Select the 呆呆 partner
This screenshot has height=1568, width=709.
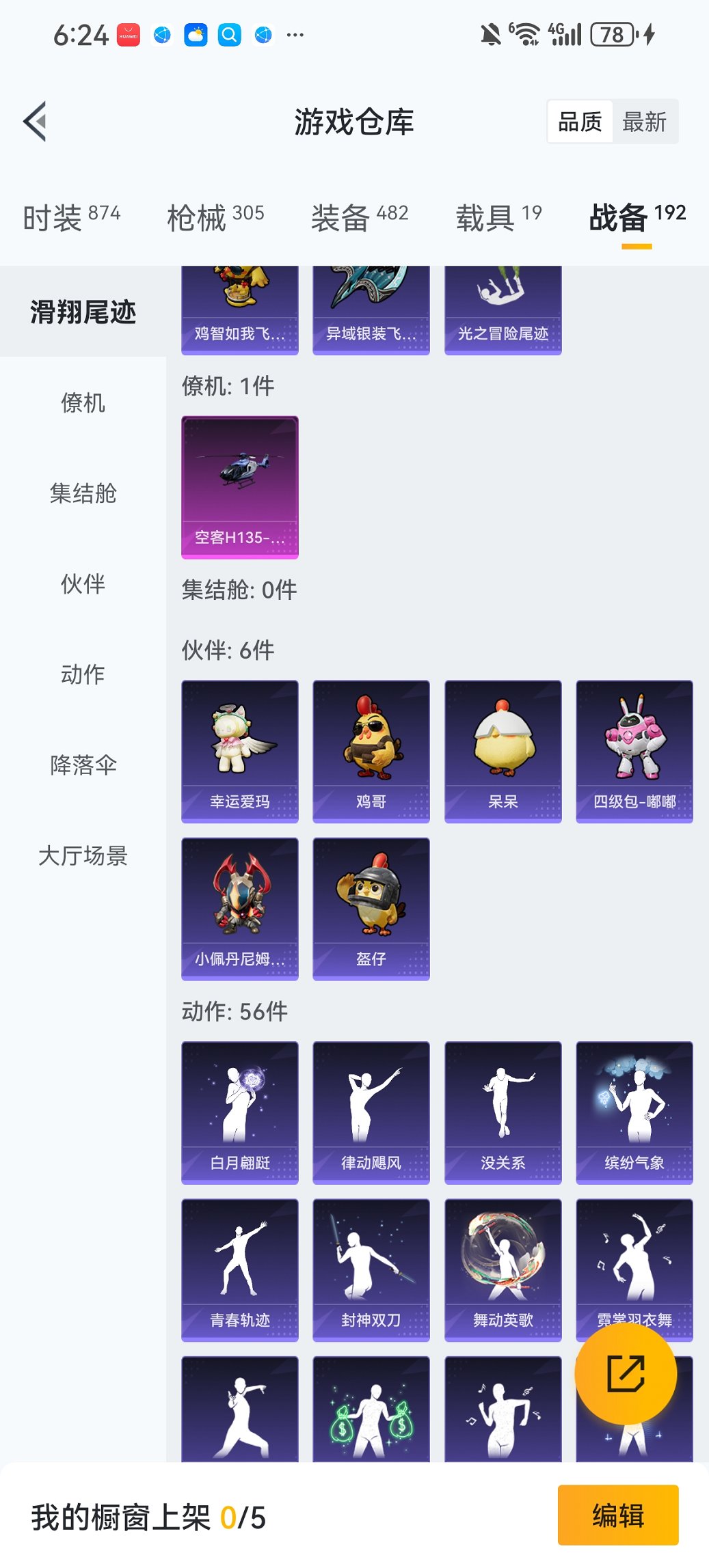503,750
